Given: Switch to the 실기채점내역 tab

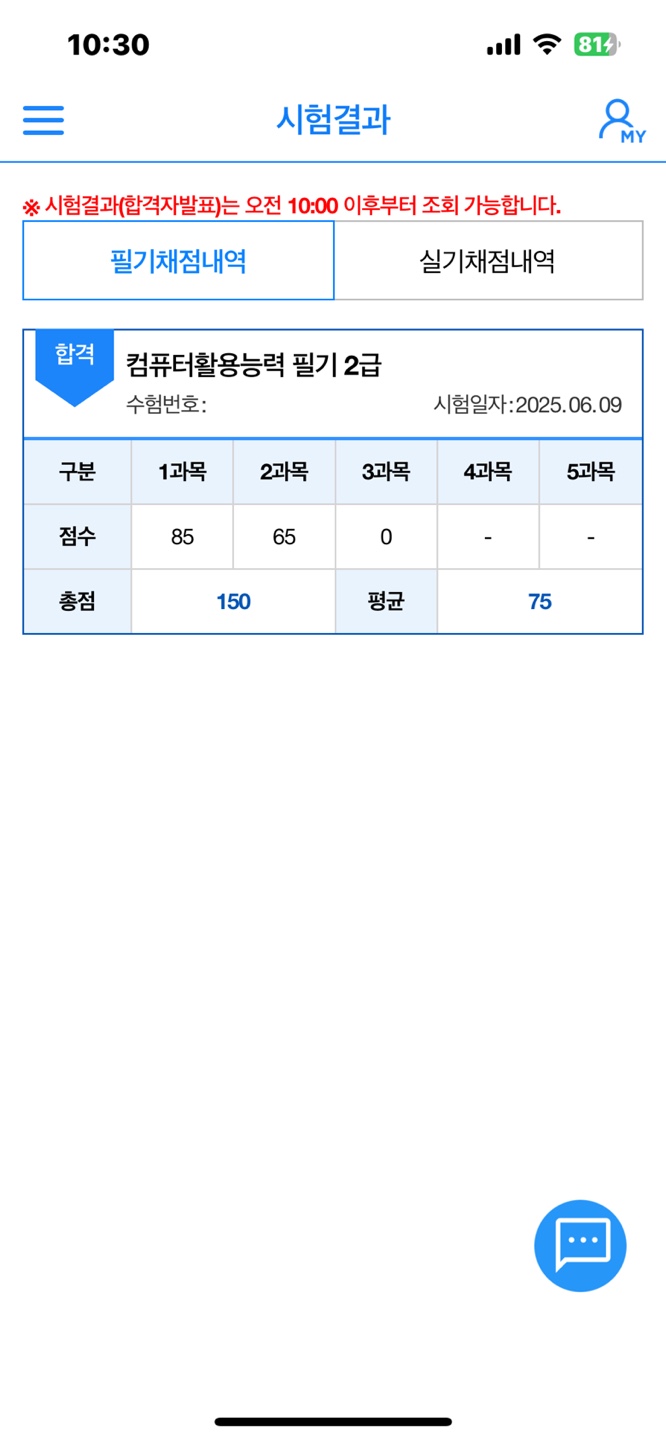Looking at the screenshot, I should pyautogui.click(x=487, y=261).
